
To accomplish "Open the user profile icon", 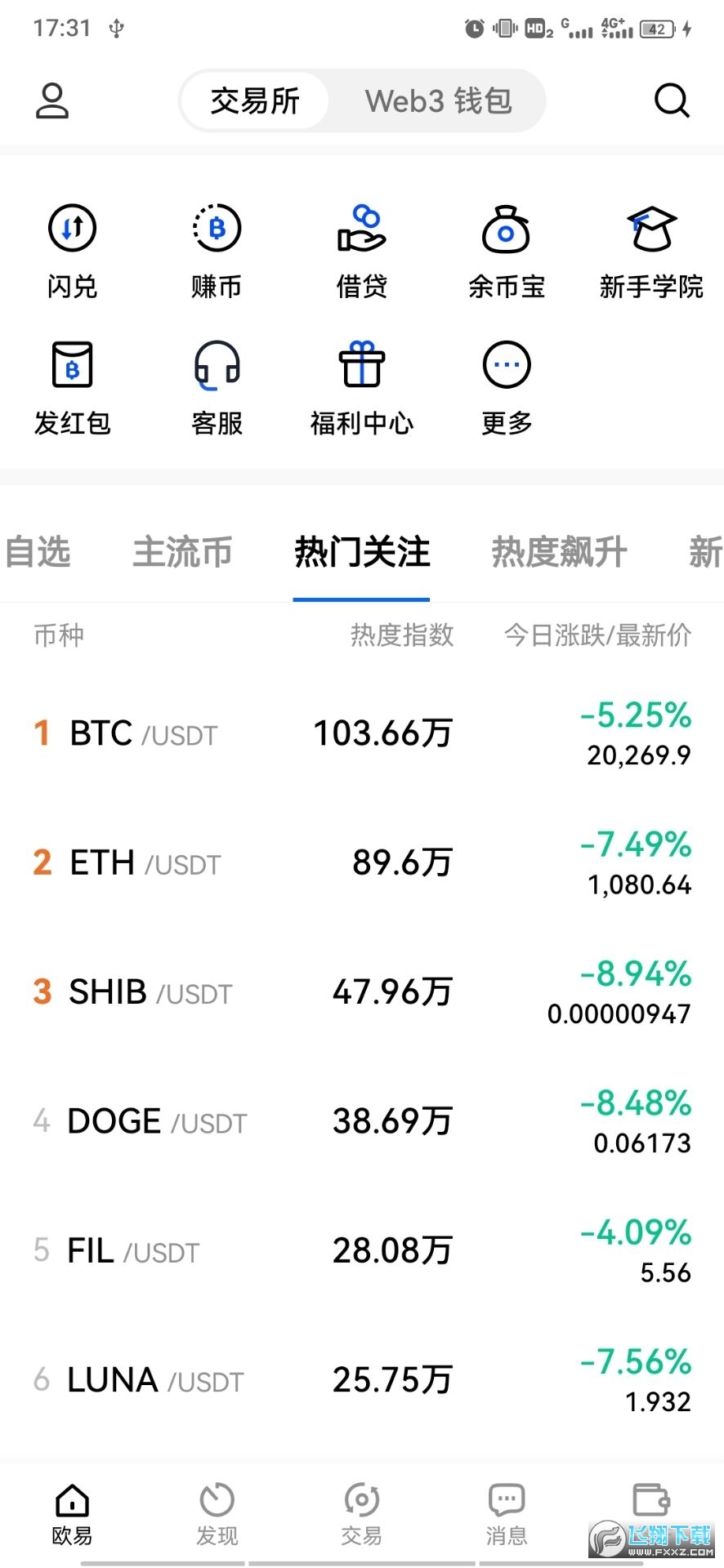I will 51,100.
